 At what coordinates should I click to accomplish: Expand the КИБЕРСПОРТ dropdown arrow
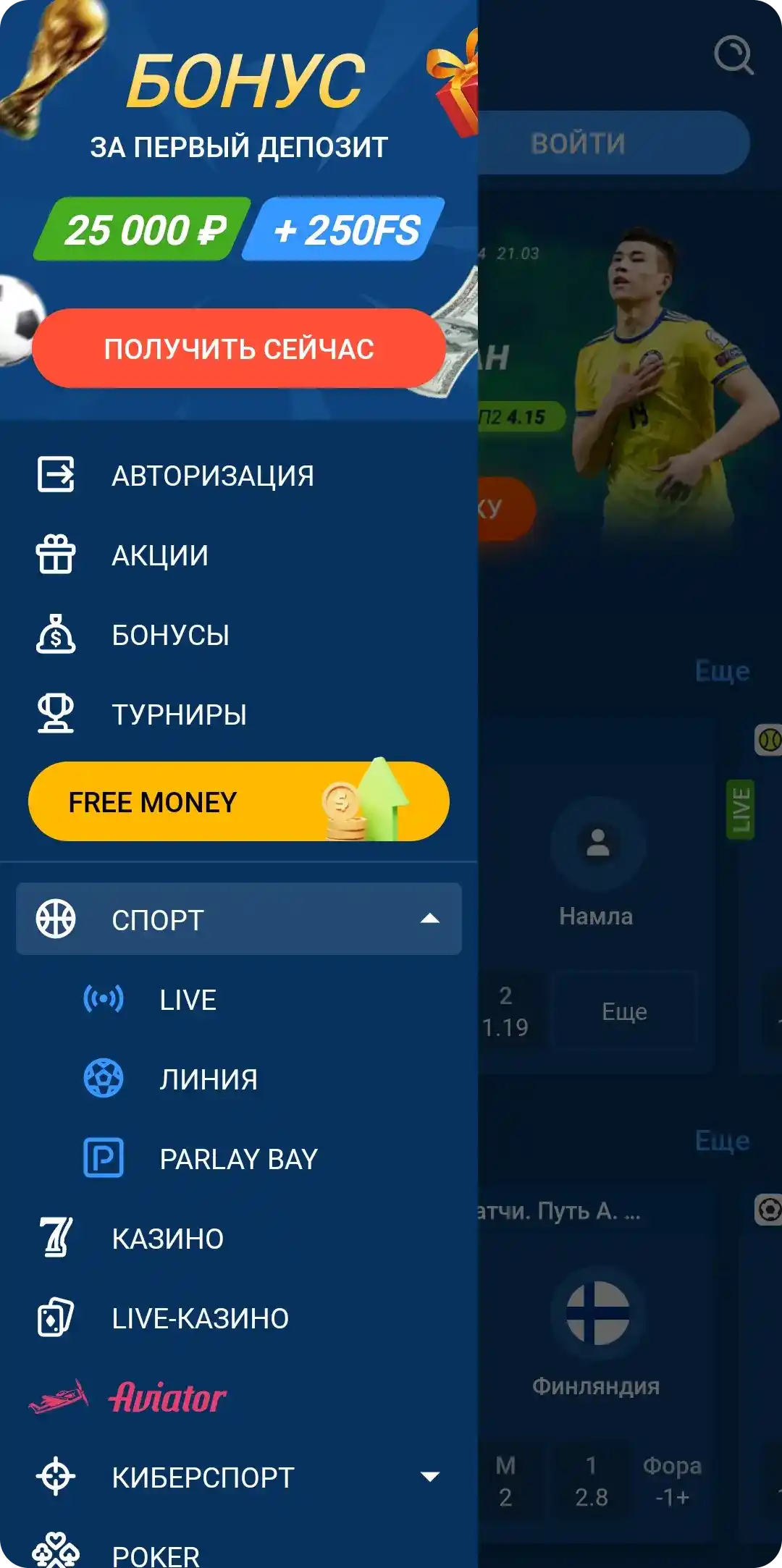tap(431, 1478)
